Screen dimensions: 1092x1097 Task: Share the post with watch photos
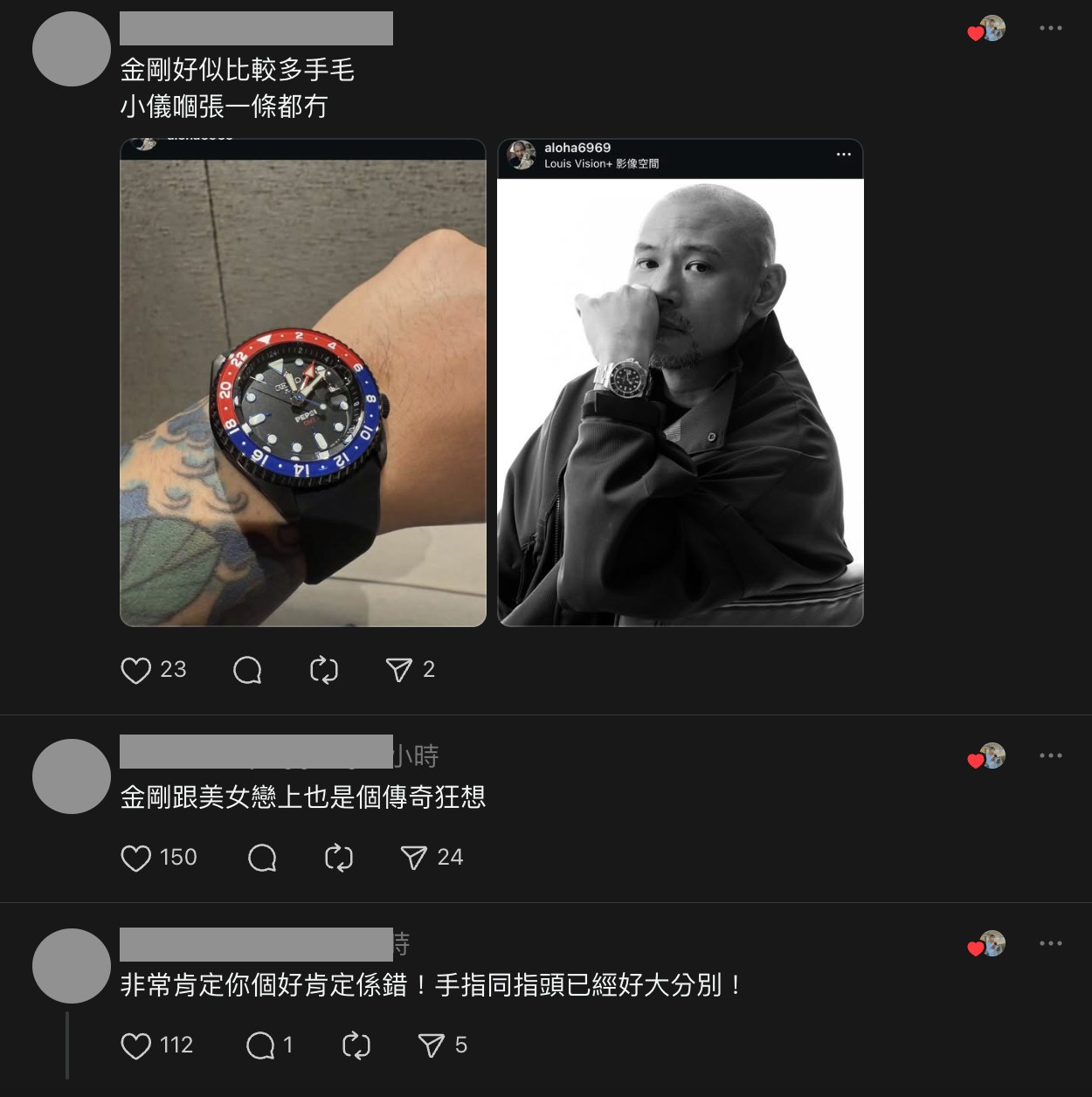tap(398, 670)
